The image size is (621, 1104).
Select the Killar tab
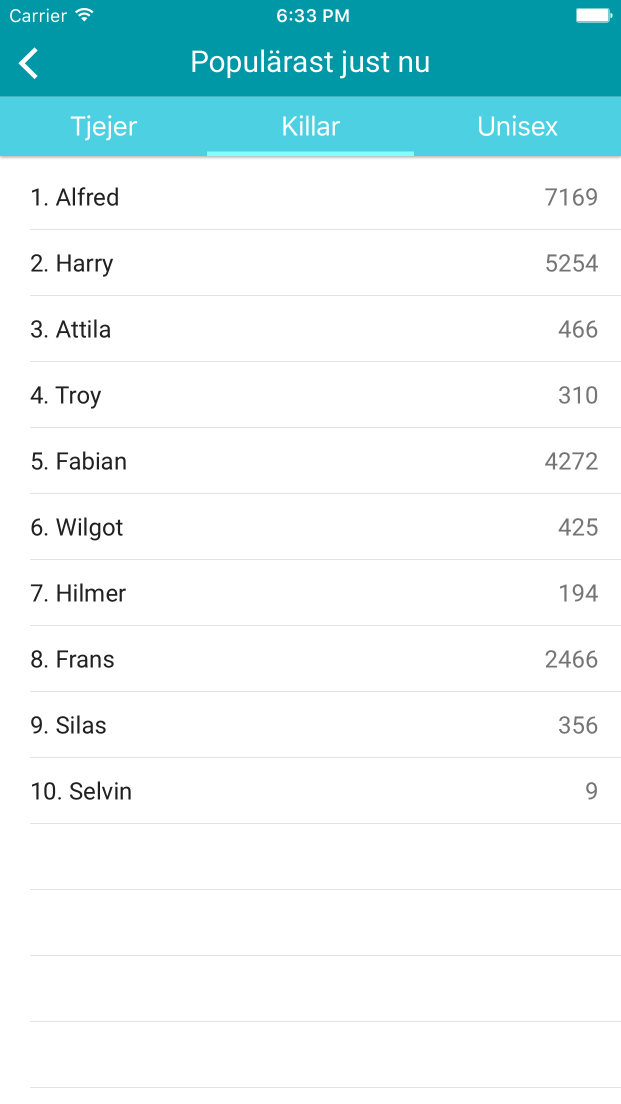310,127
